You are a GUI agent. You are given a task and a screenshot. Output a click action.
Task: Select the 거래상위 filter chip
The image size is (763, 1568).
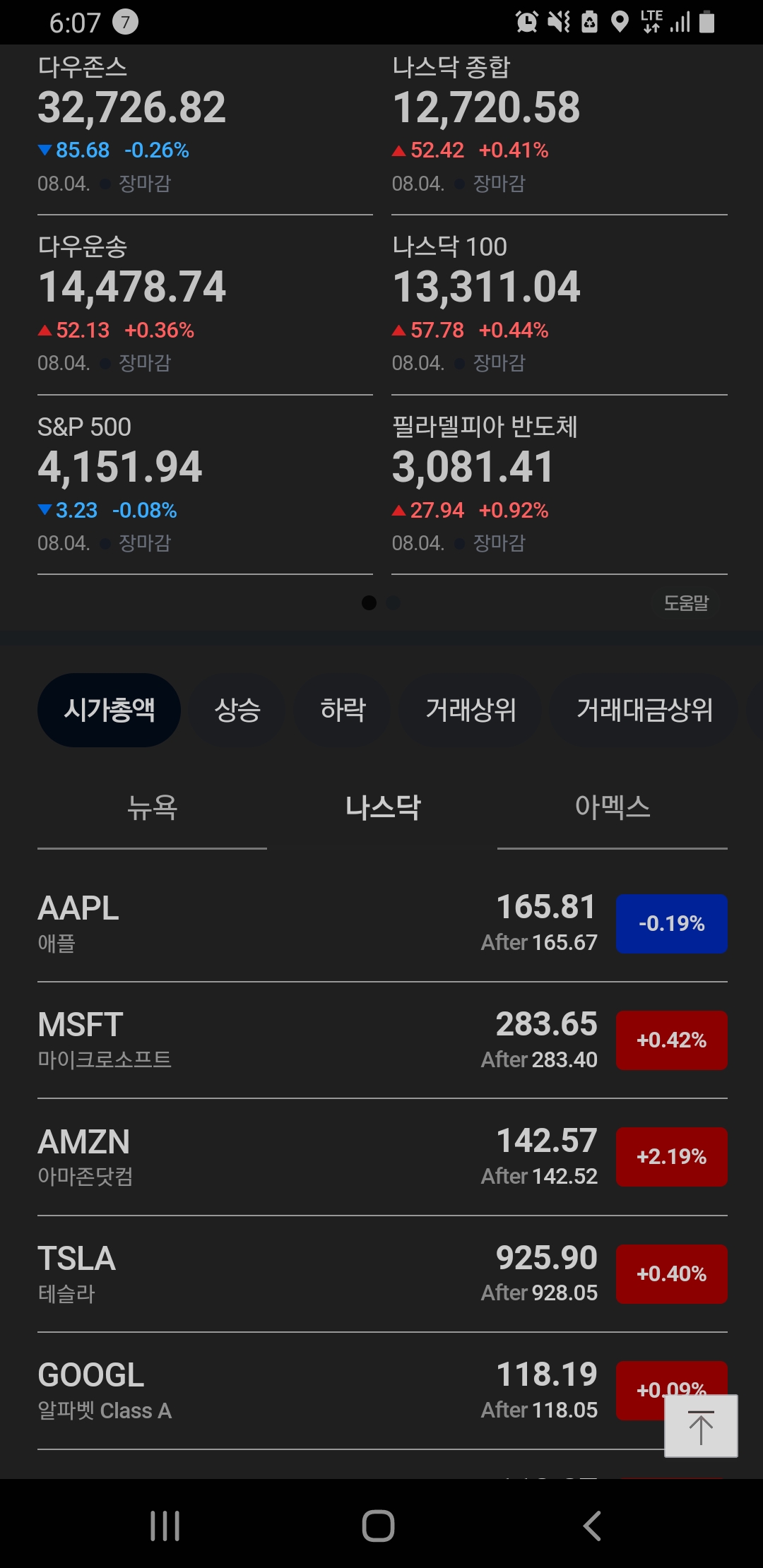tap(471, 710)
